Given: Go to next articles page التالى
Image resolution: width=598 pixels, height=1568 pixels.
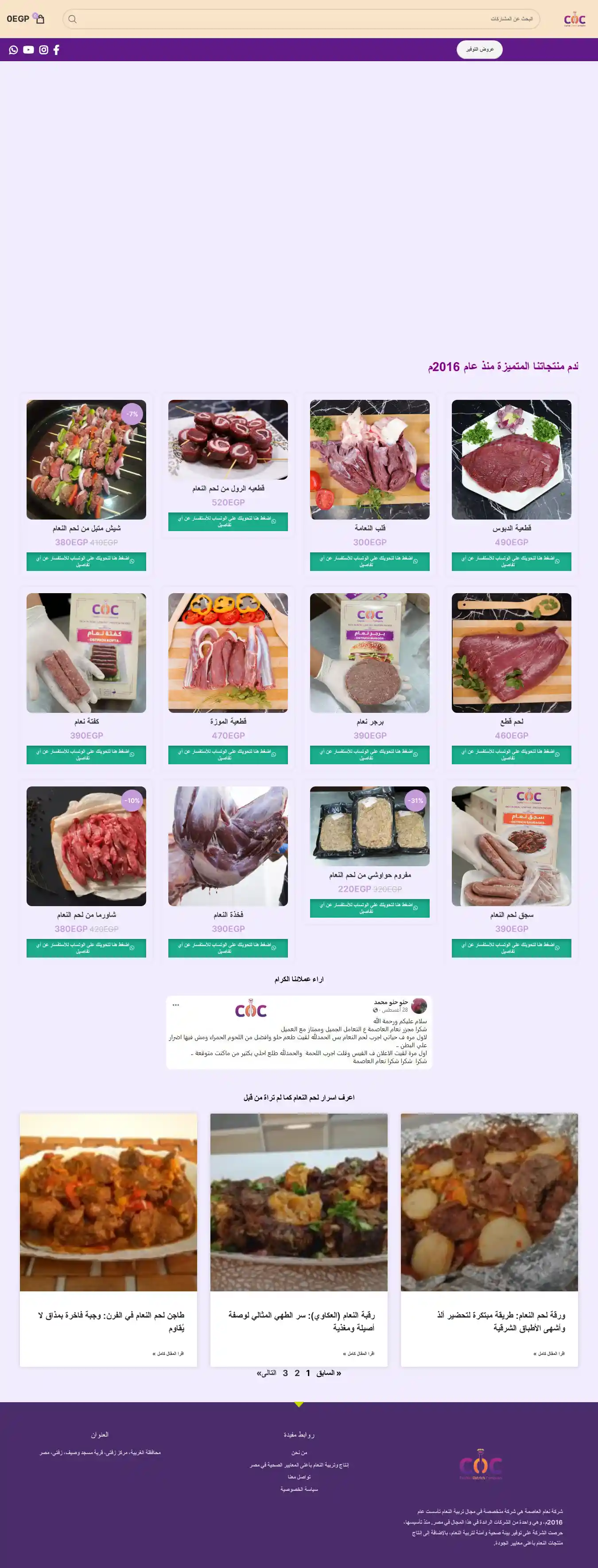Looking at the screenshot, I should tap(267, 1372).
